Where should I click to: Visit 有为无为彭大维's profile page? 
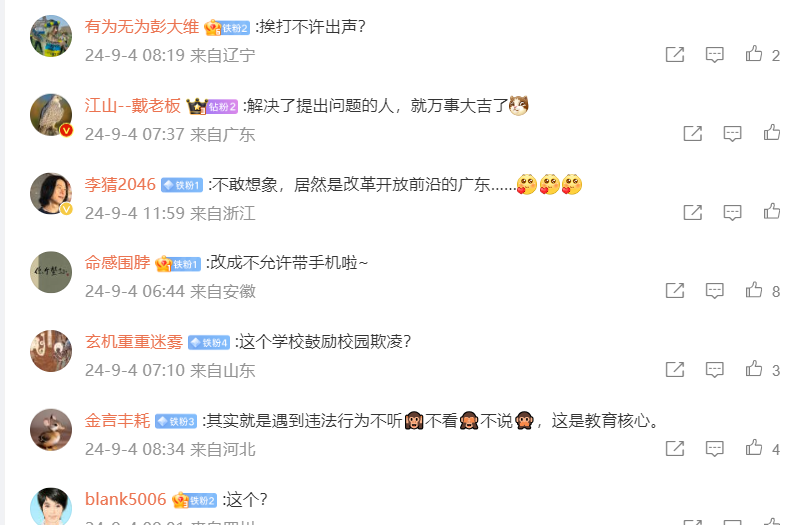coord(141,26)
